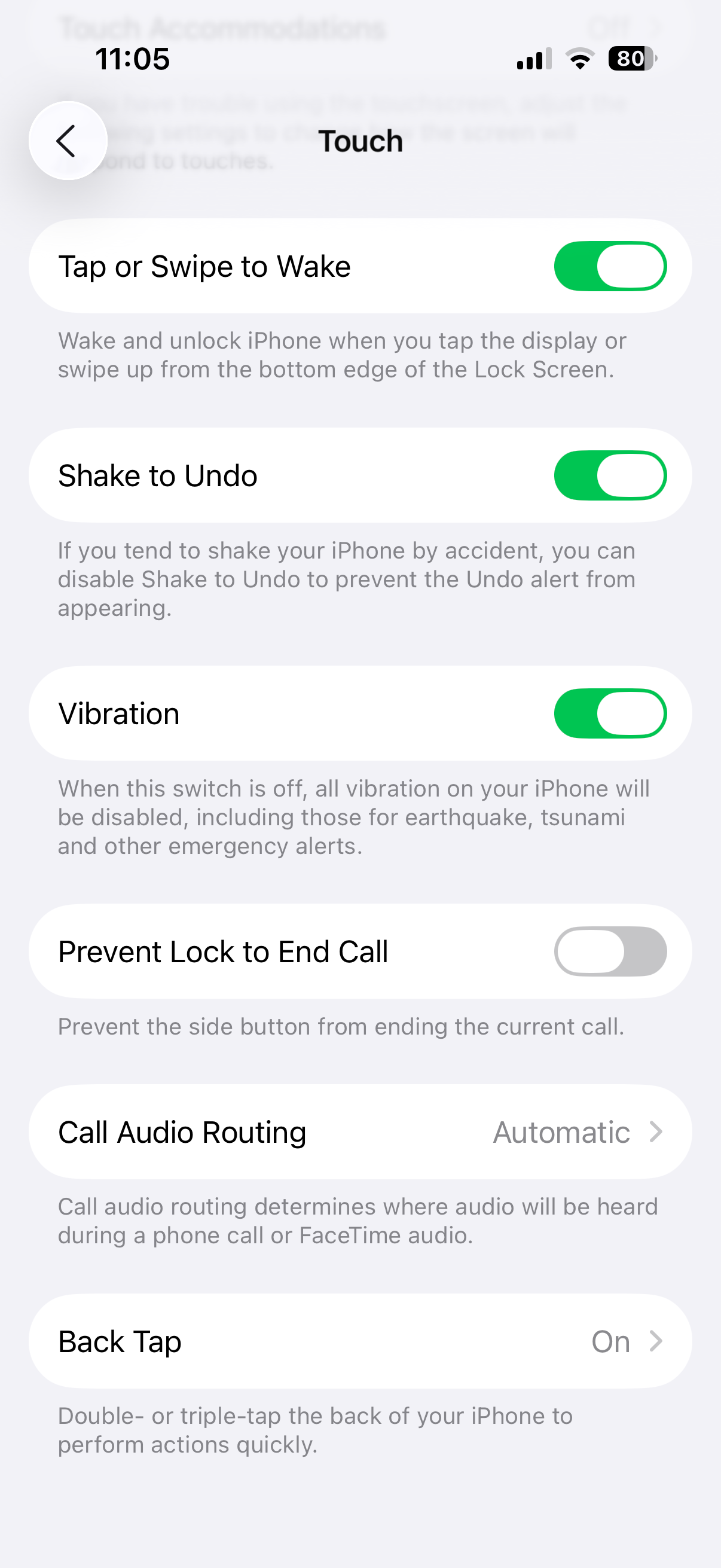Disable the Shake to Undo switch
721x1568 pixels.
tap(610, 475)
